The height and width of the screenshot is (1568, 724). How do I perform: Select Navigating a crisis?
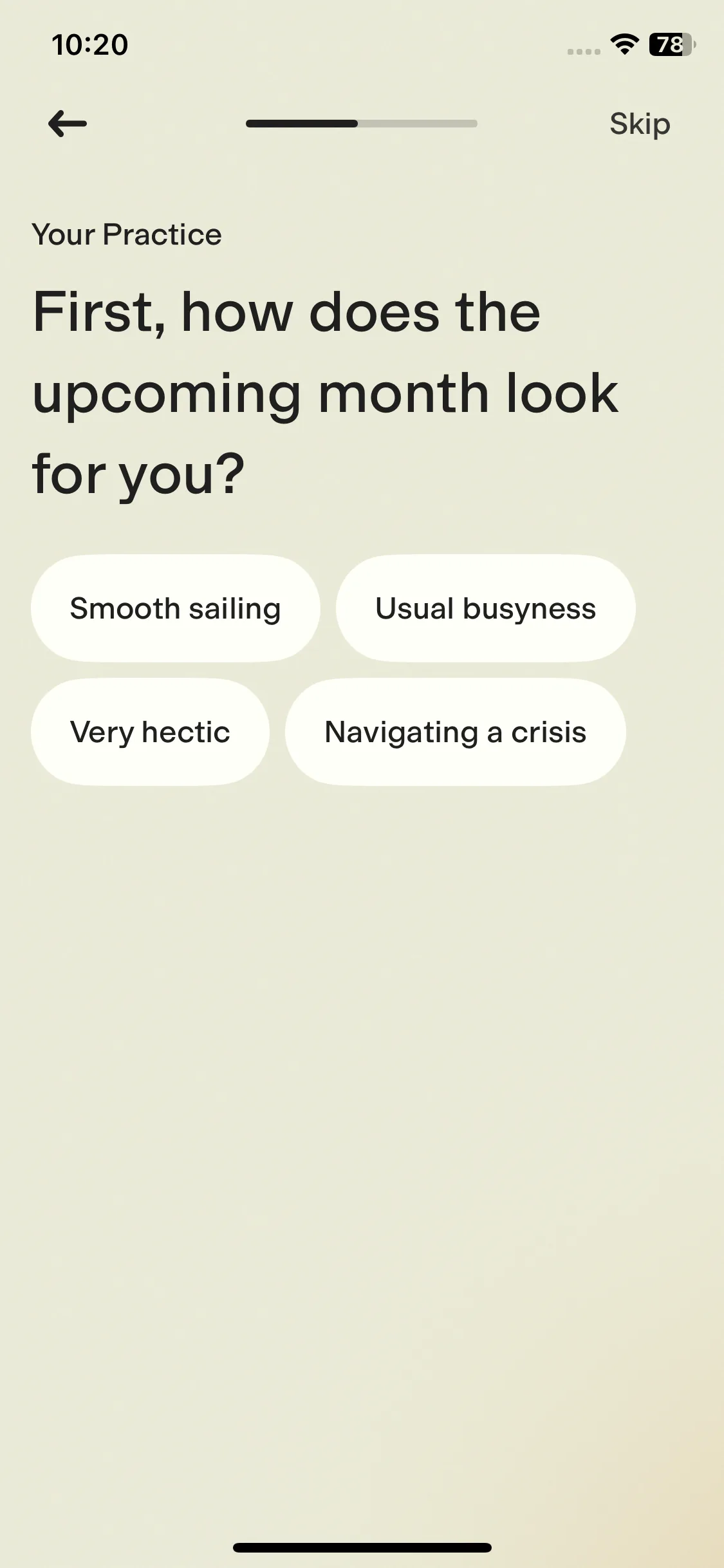(x=455, y=732)
